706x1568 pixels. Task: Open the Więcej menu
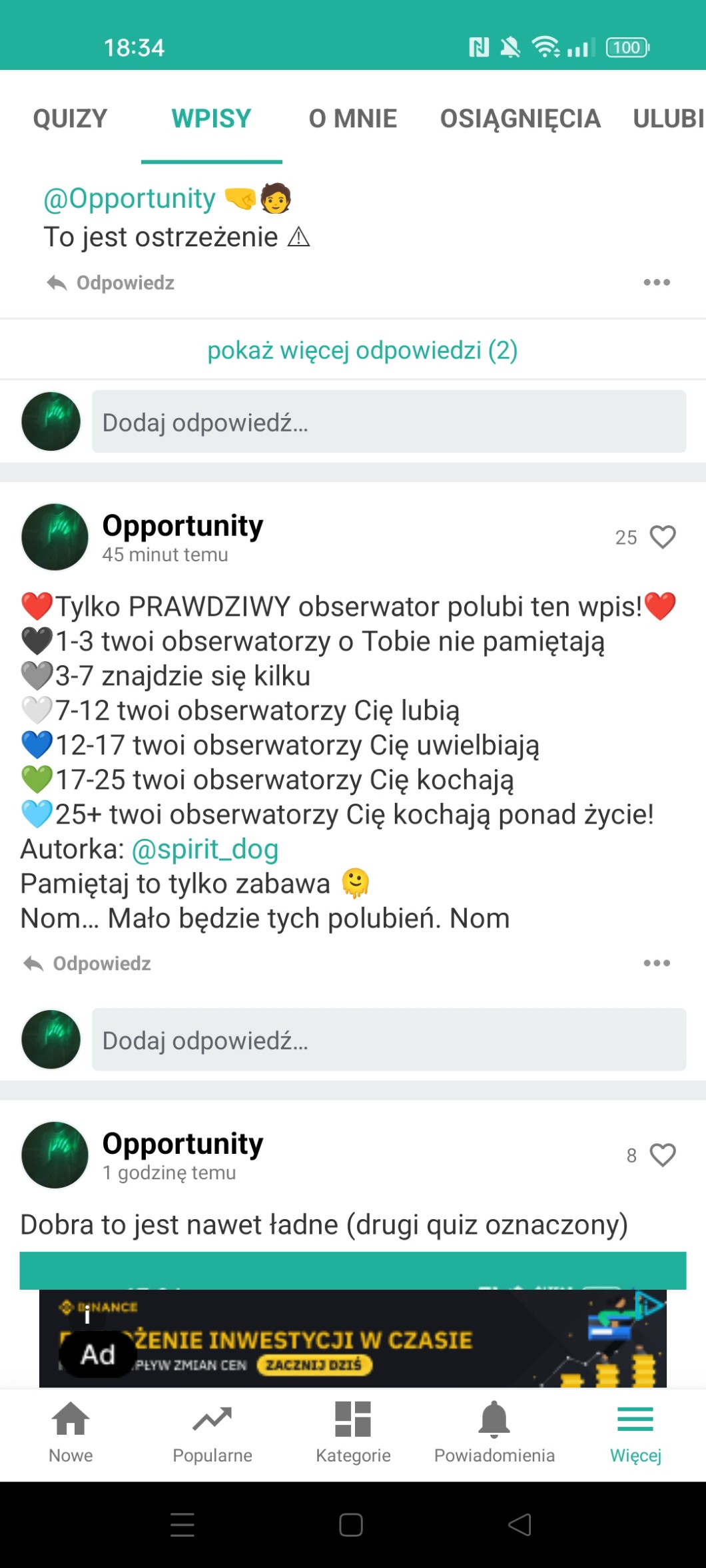click(x=635, y=1432)
